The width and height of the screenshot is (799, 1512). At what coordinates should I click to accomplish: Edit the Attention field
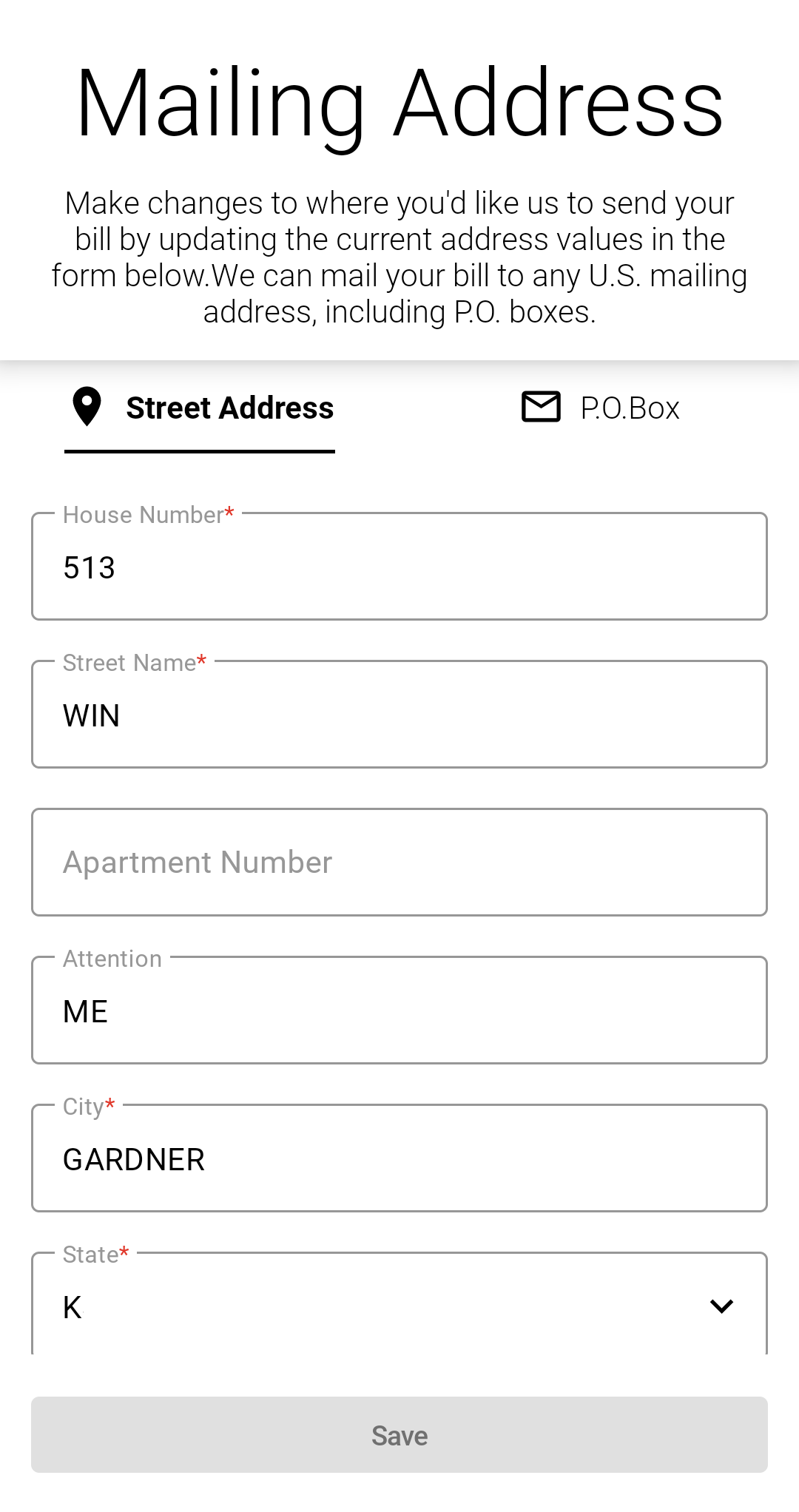click(399, 1011)
